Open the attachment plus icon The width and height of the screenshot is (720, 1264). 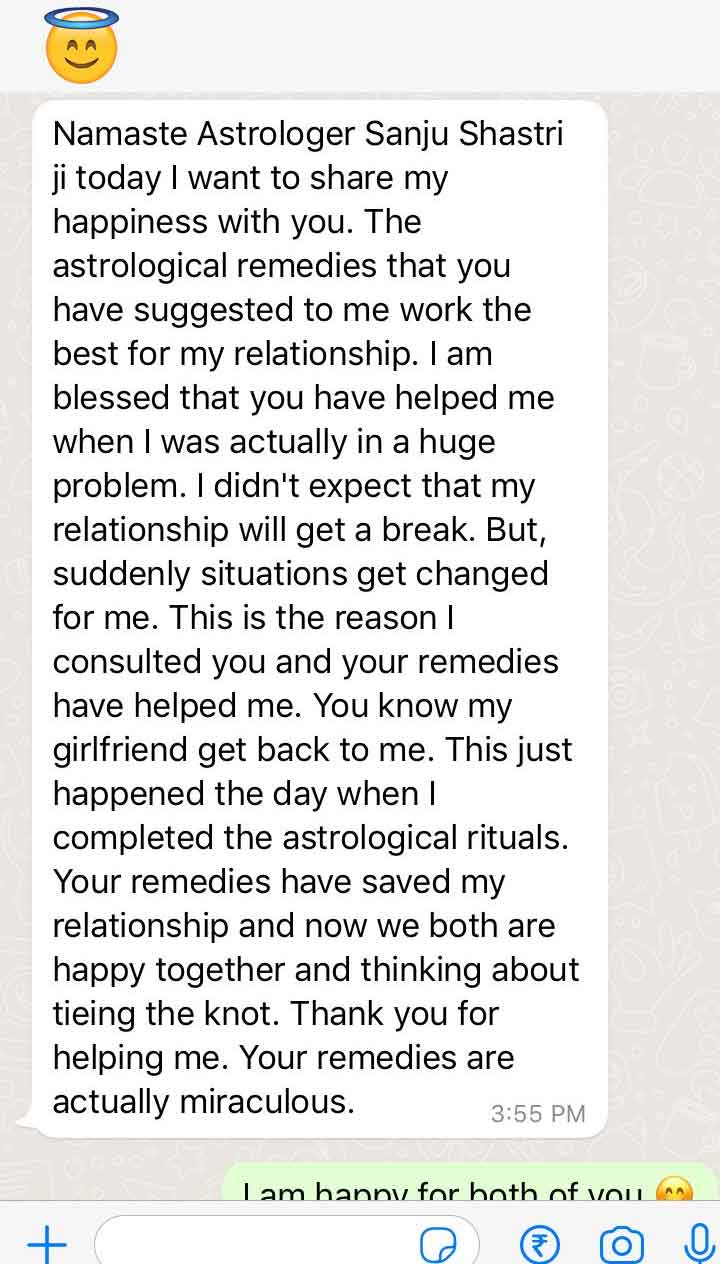[x=46, y=1245]
